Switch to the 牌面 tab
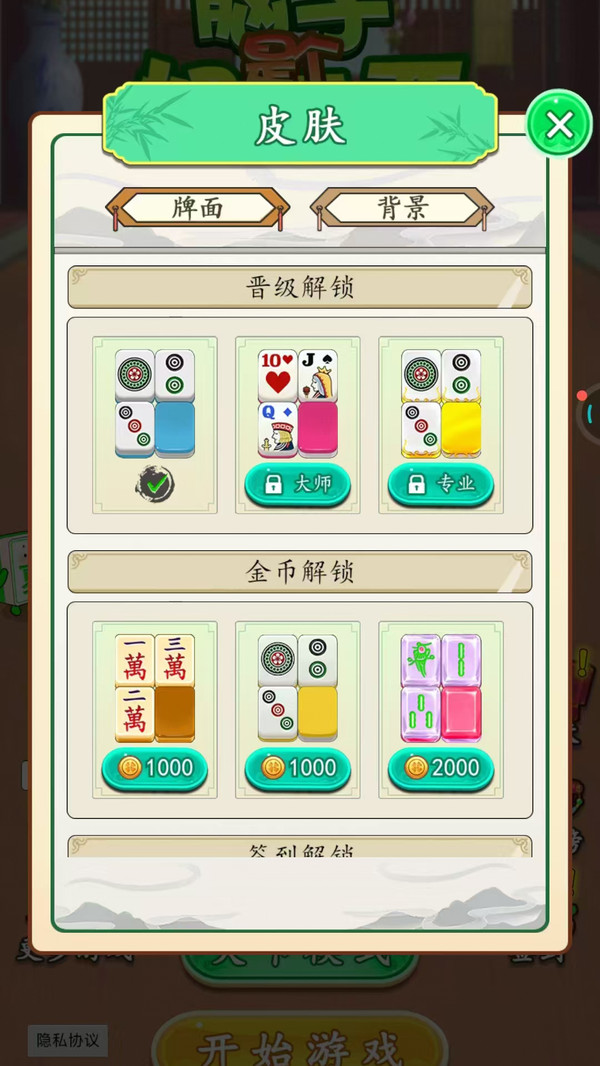600x1066 pixels. tap(197, 208)
